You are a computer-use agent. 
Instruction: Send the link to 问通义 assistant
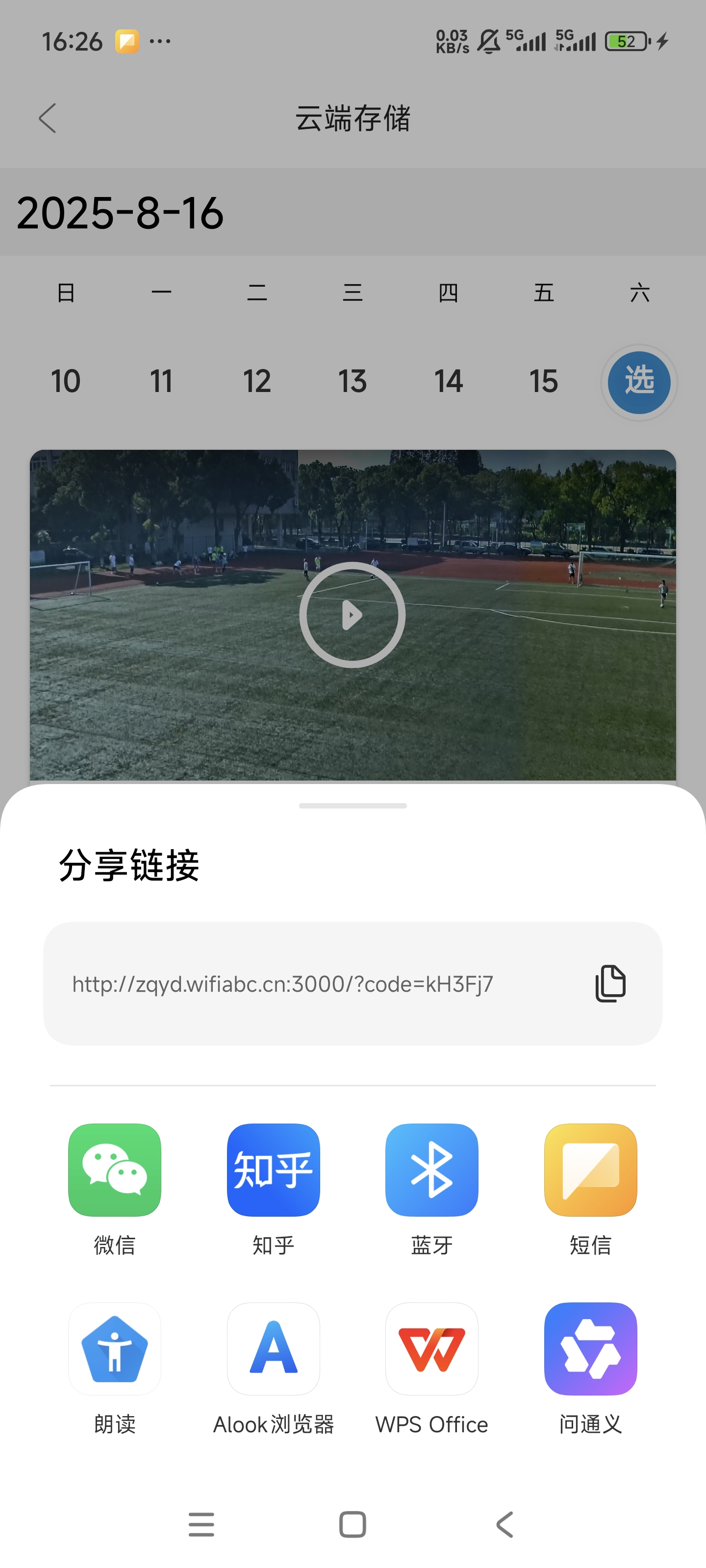(590, 1349)
